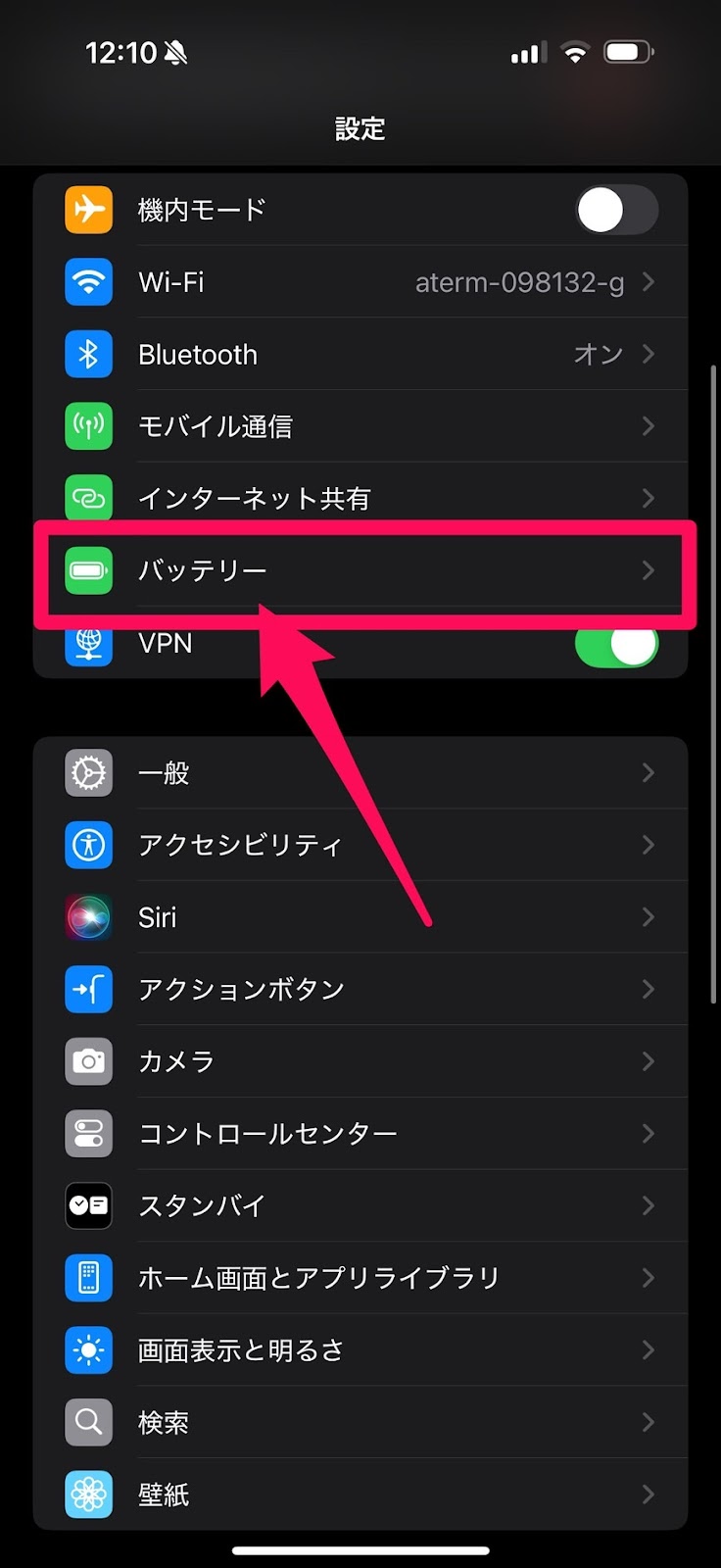Open 検索 settings
Viewport: 721px width, 1568px height.
tap(360, 1422)
